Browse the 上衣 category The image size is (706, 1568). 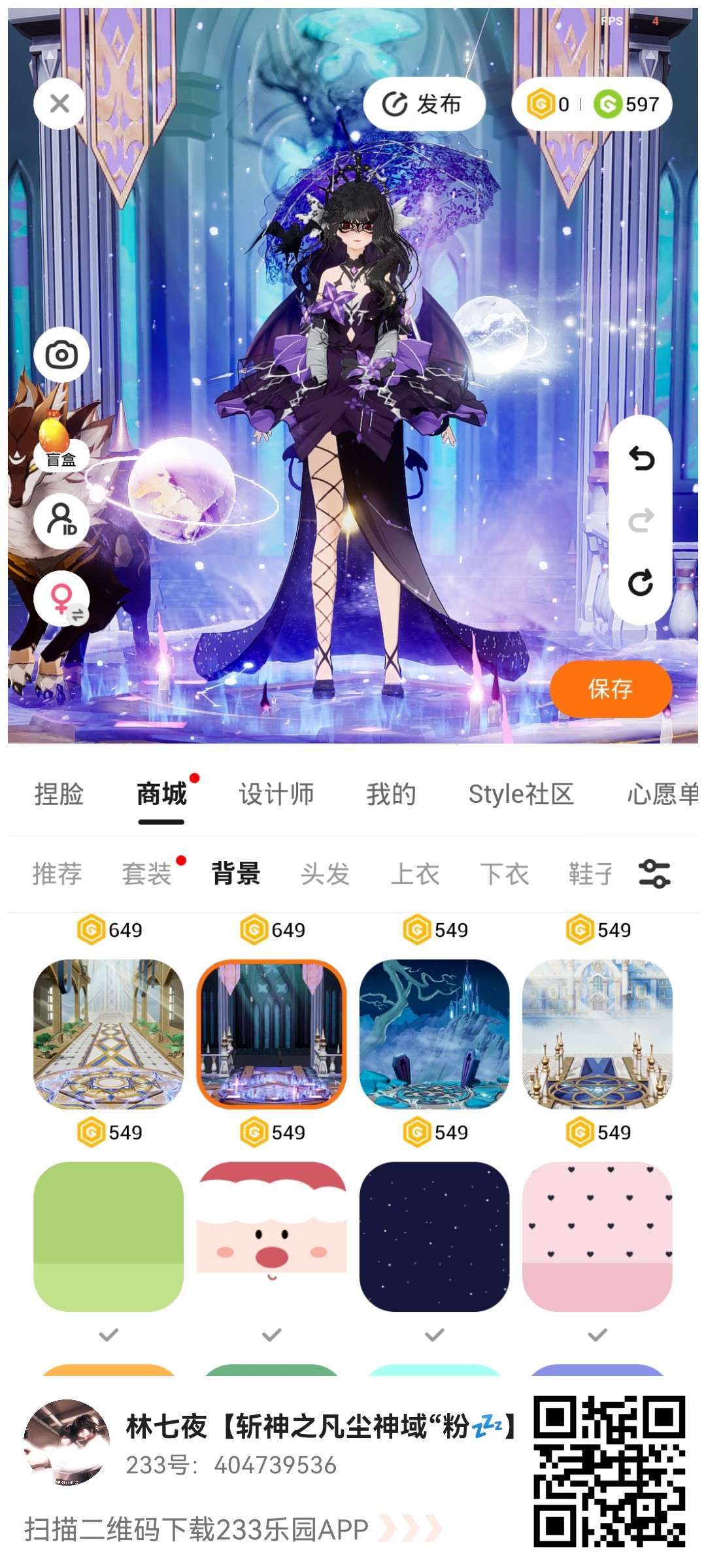click(x=415, y=874)
